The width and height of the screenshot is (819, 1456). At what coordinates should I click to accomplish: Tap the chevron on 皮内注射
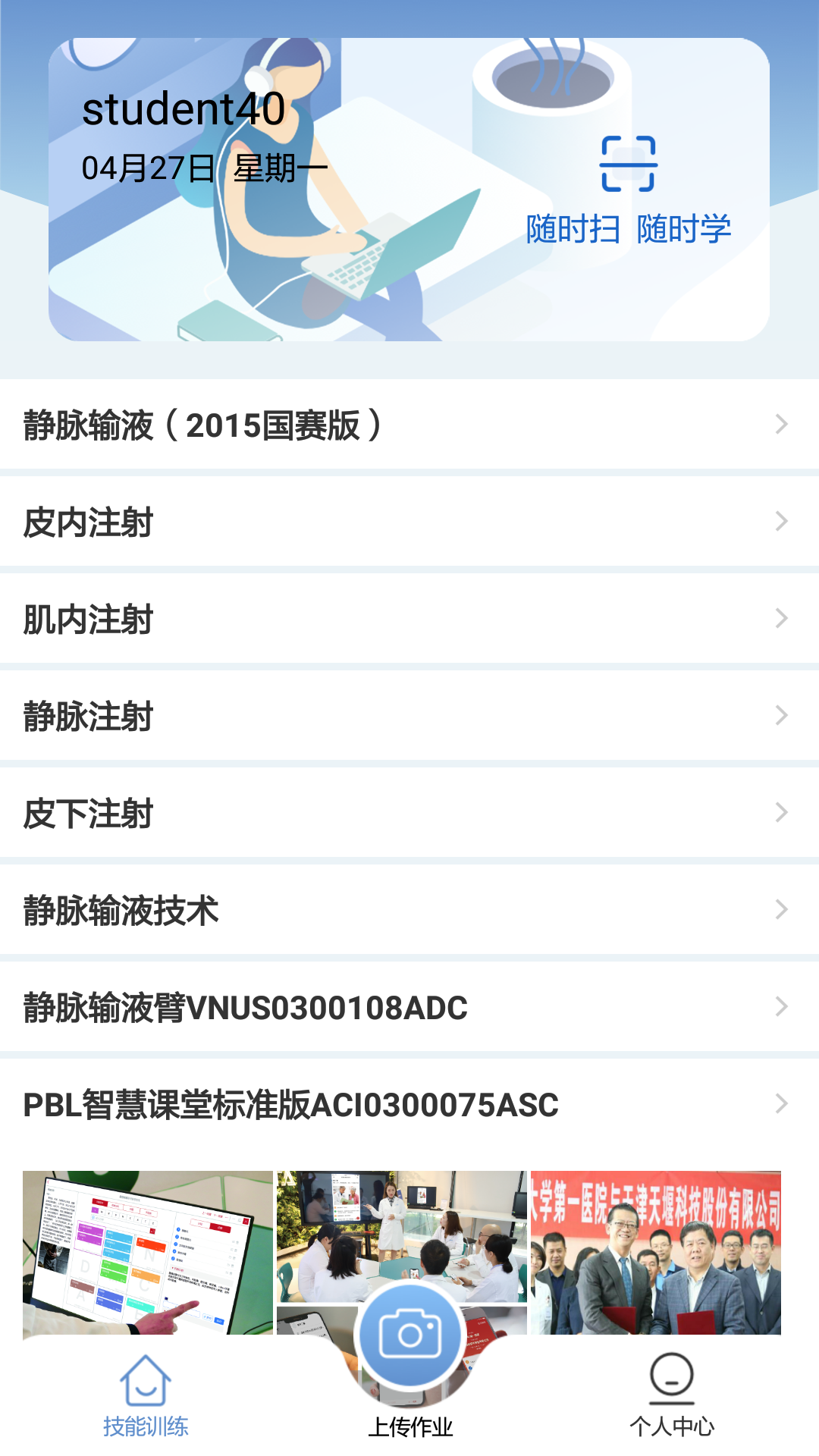click(783, 522)
